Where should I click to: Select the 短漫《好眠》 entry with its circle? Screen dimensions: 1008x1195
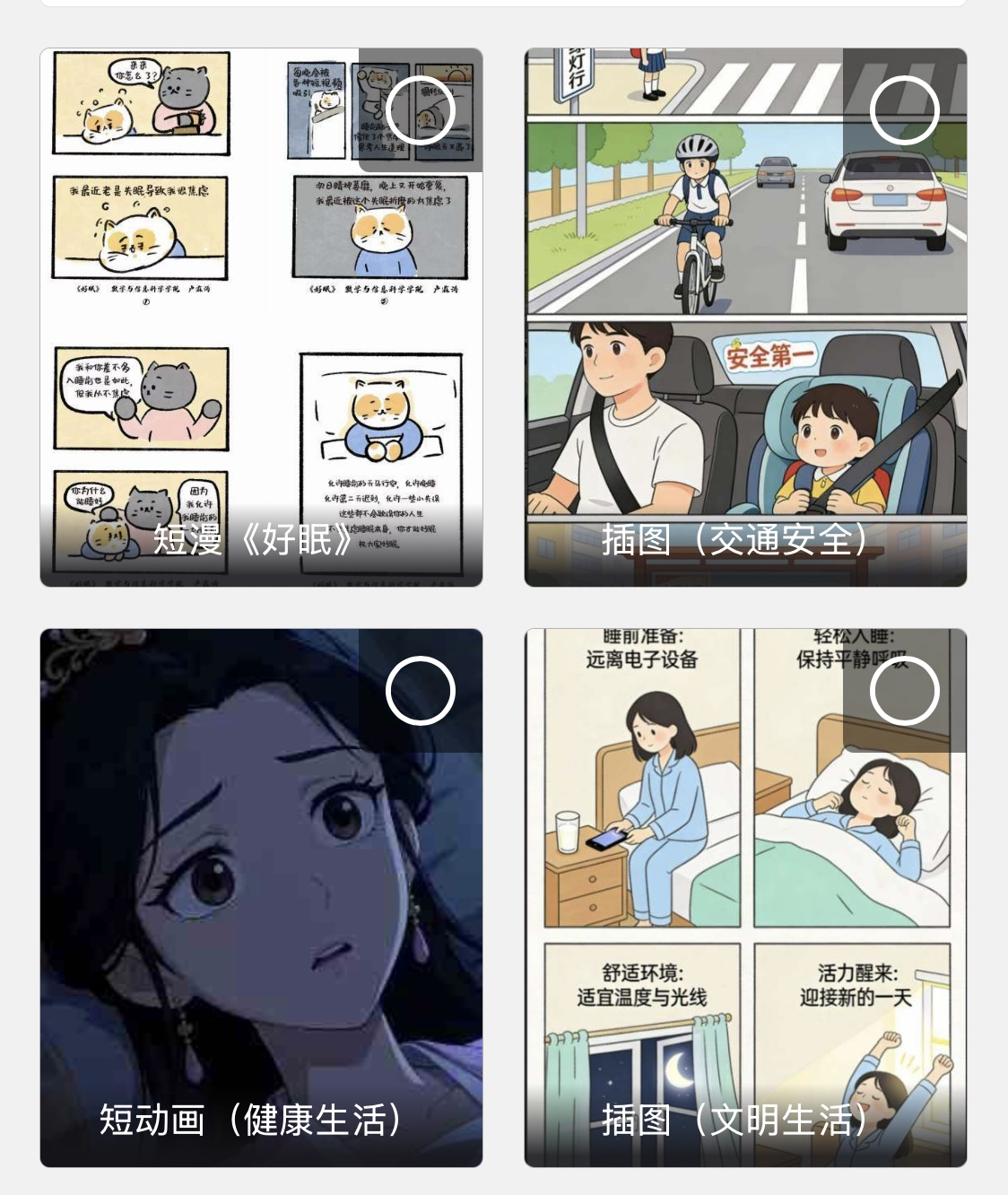coord(421,110)
